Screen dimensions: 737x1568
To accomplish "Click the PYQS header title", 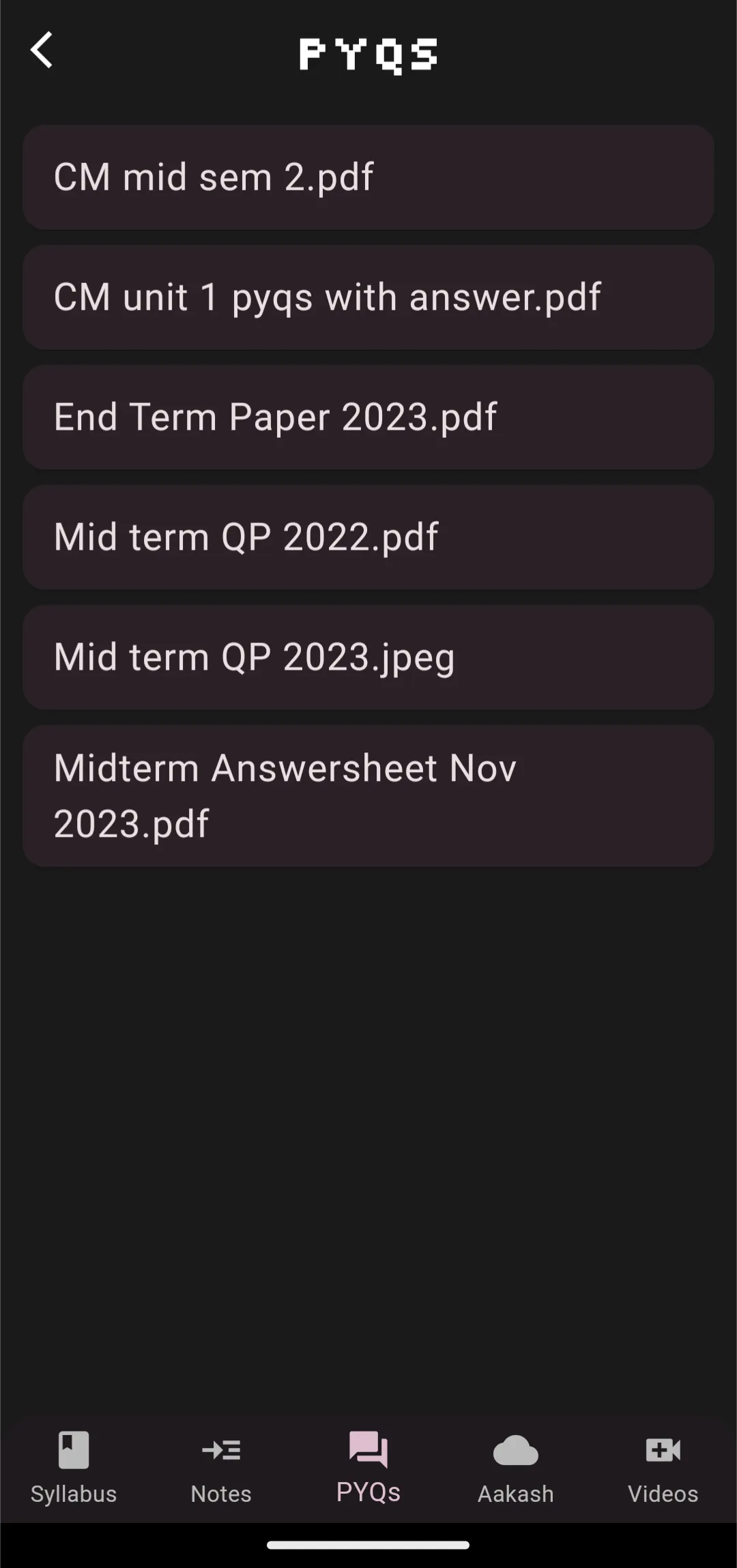I will pos(369,55).
